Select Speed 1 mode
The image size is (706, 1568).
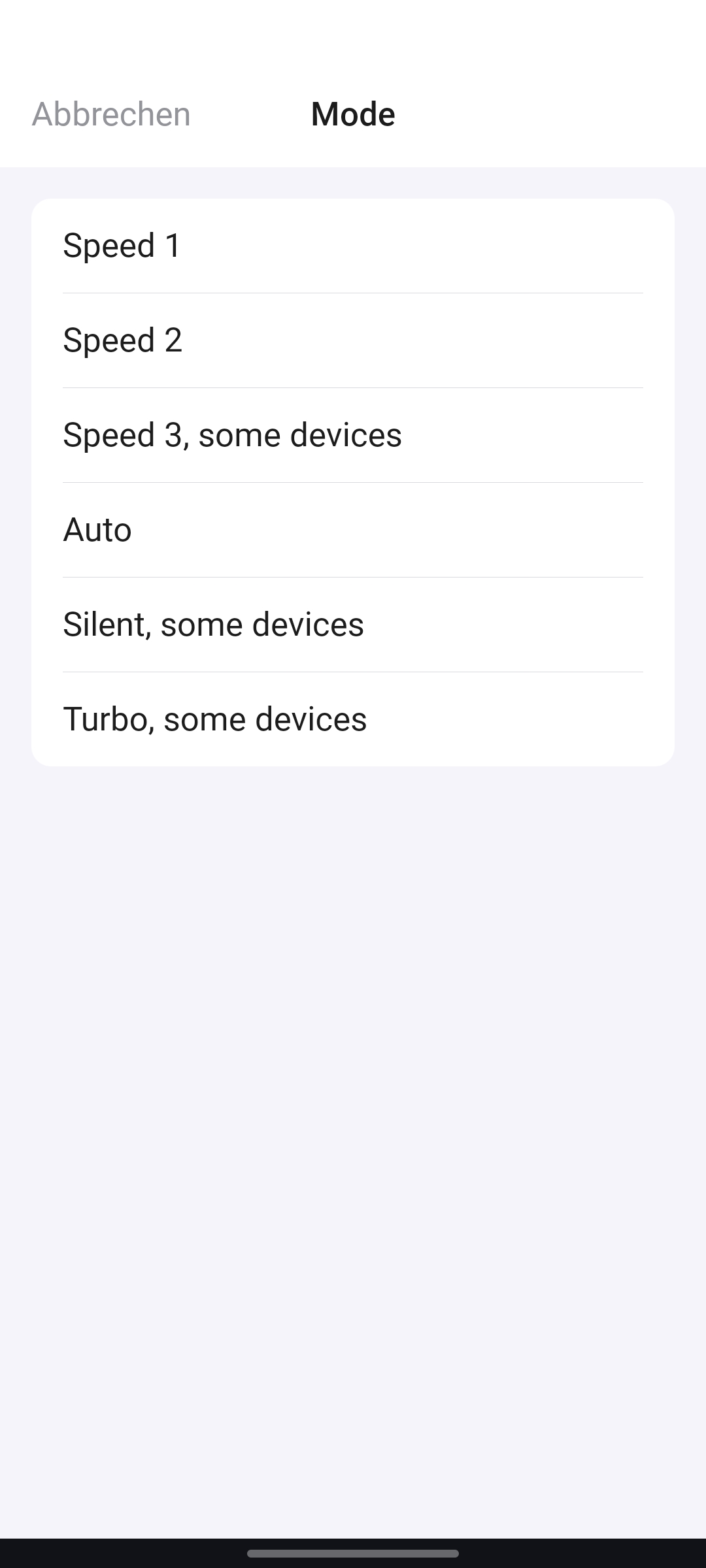[x=353, y=246]
